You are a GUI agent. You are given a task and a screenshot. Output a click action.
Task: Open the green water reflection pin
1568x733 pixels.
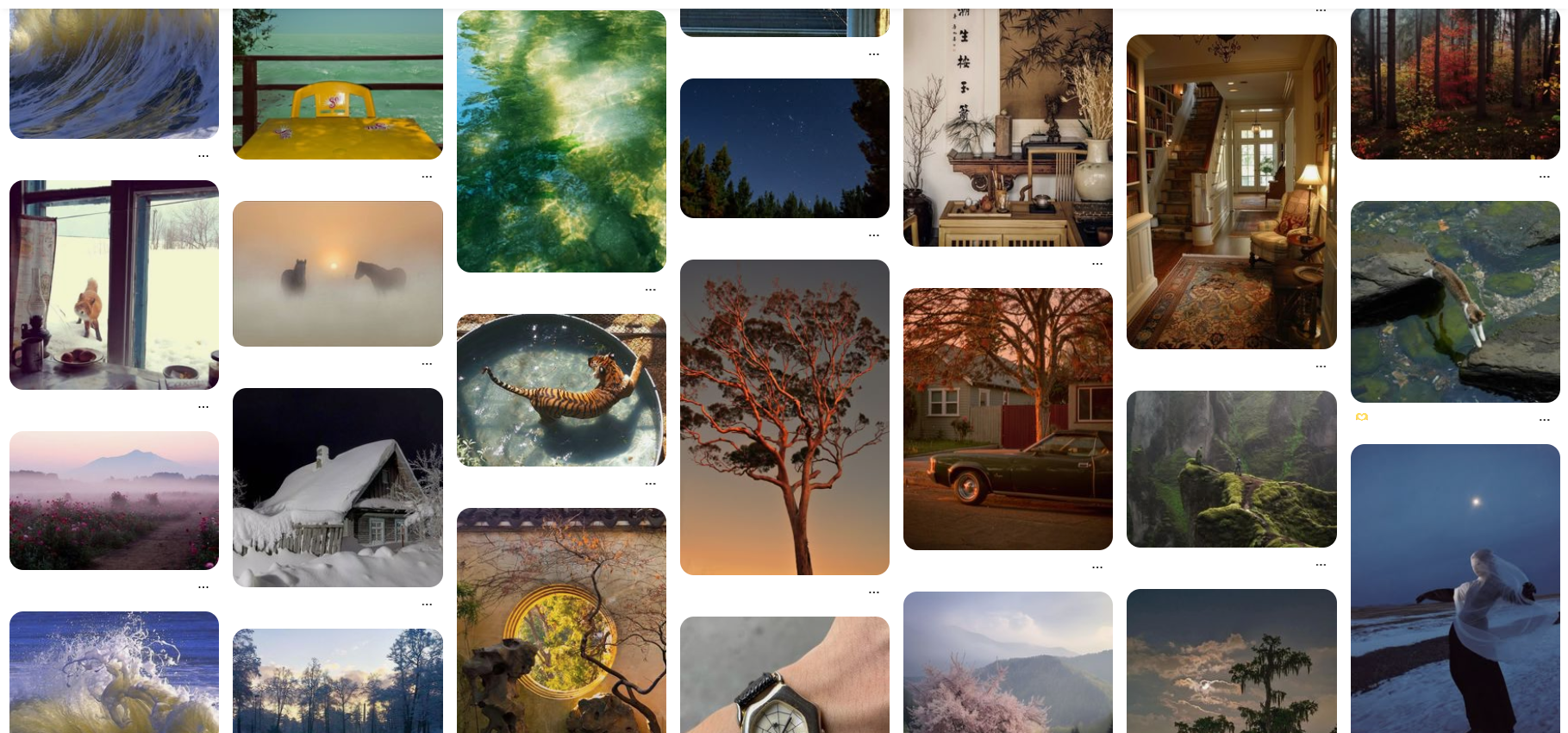click(561, 141)
